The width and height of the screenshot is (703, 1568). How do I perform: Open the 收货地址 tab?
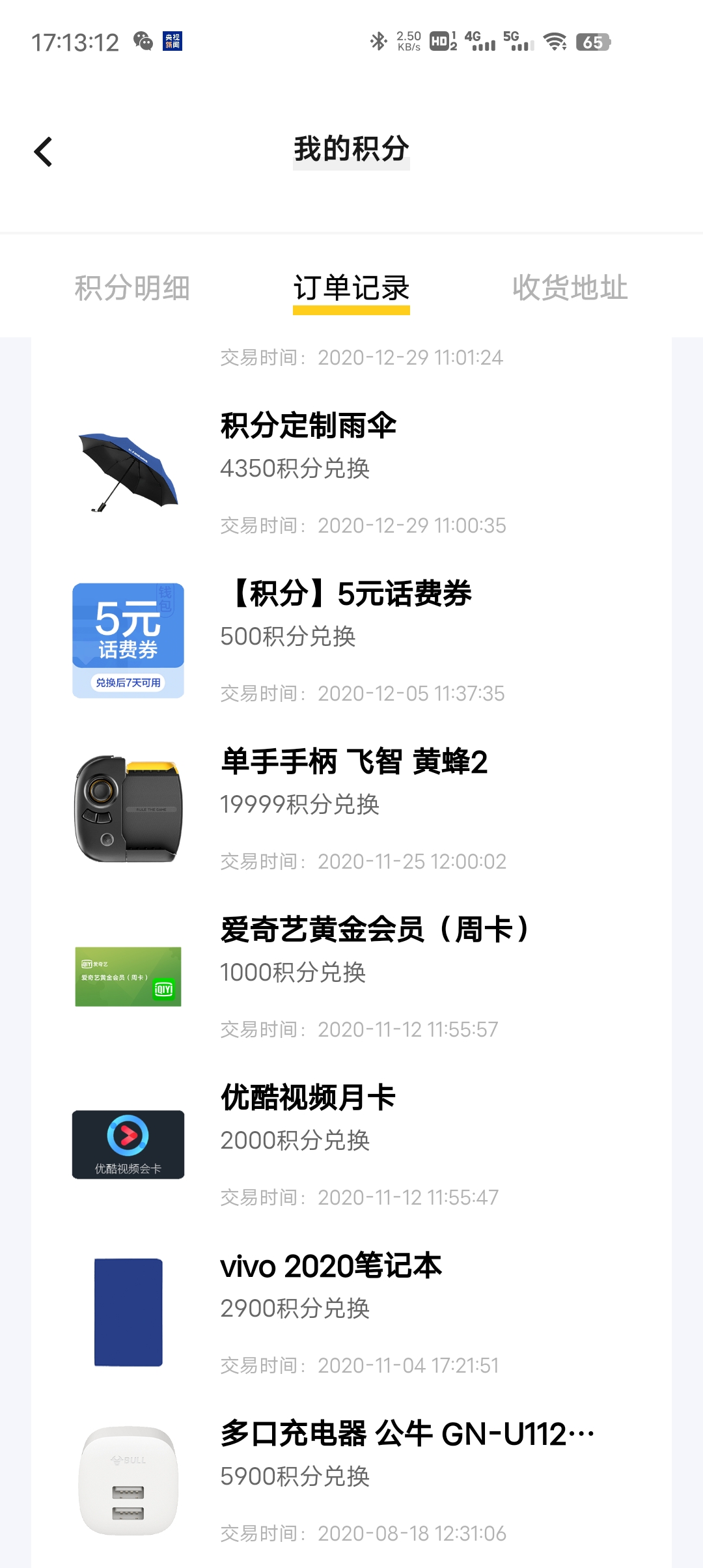point(570,288)
